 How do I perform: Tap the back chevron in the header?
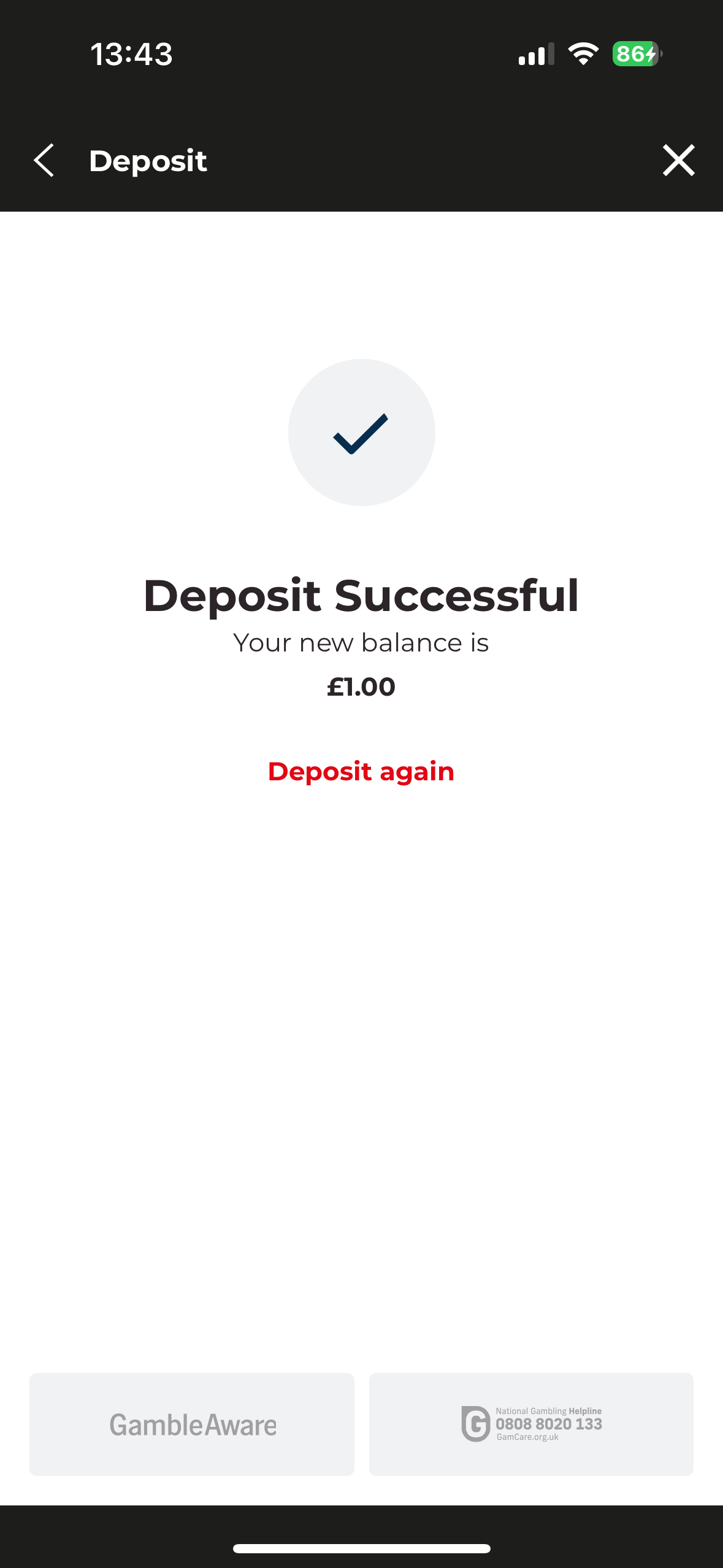[44, 161]
